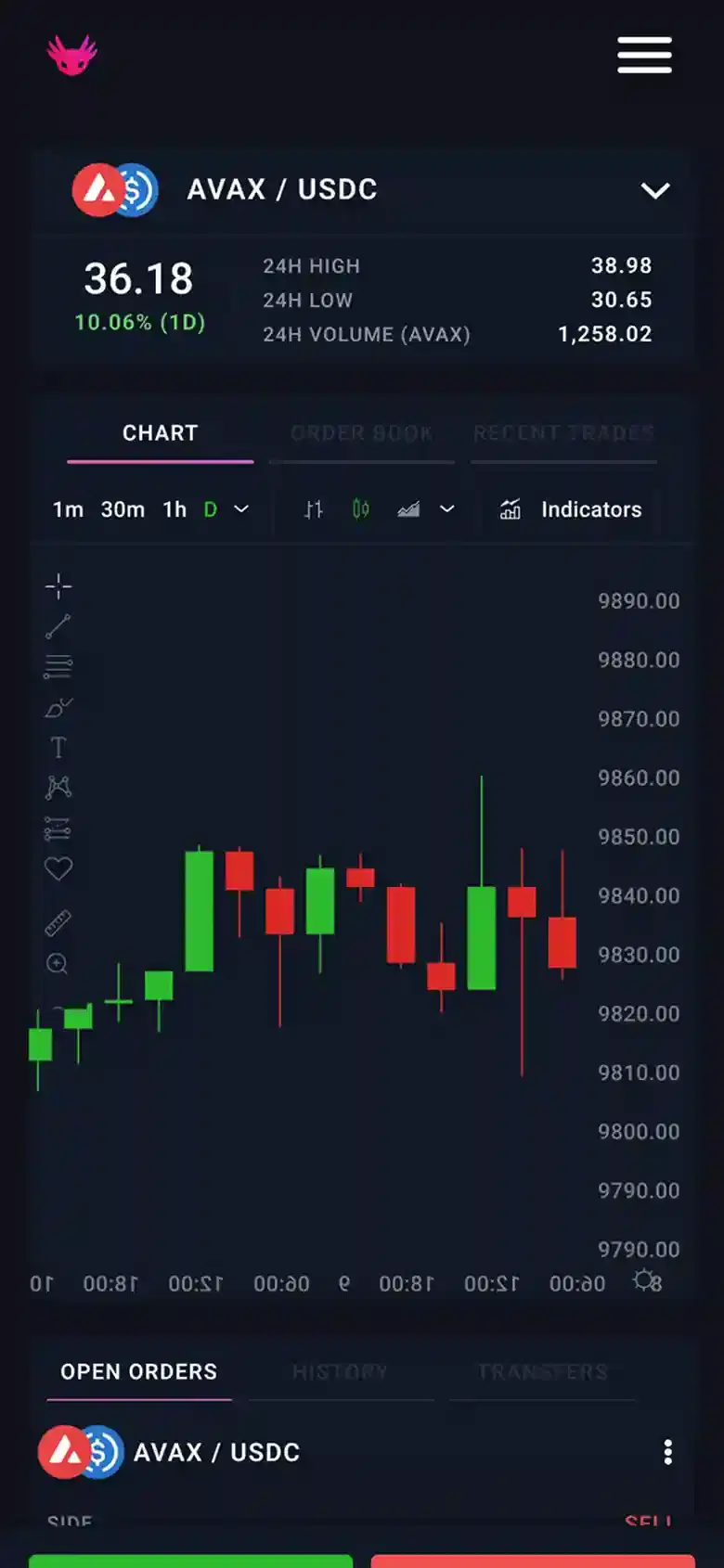Toggle the bar chart display mode
Viewport: 724px width, 1568px height.
point(313,508)
